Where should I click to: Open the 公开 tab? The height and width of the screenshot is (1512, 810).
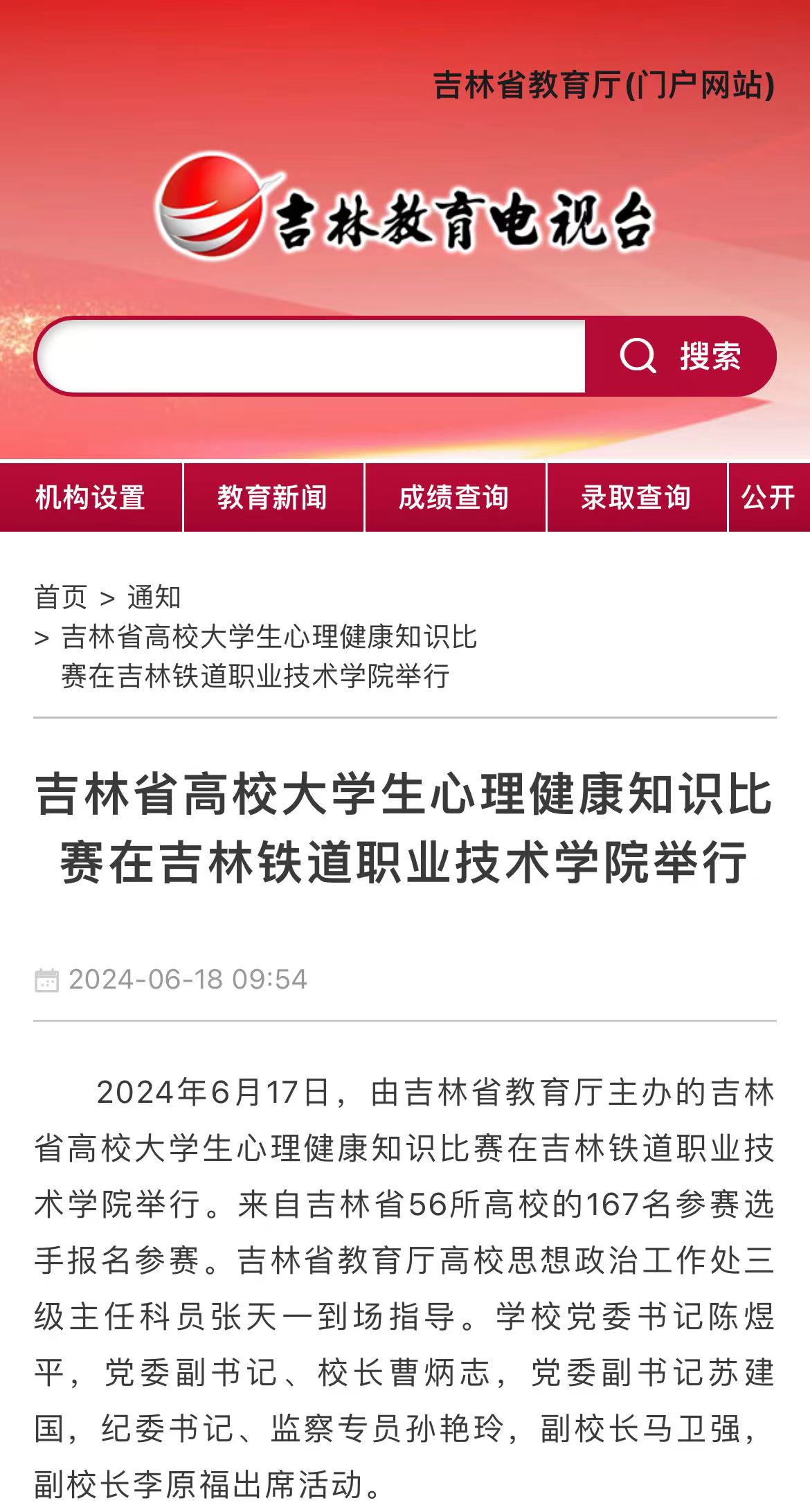pyautogui.click(x=768, y=497)
